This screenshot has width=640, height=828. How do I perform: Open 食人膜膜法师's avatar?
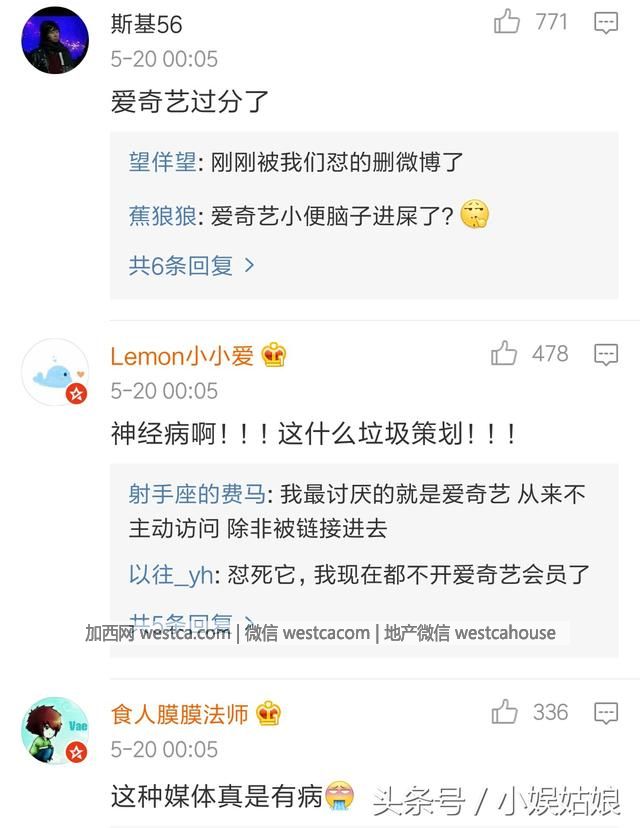click(55, 731)
